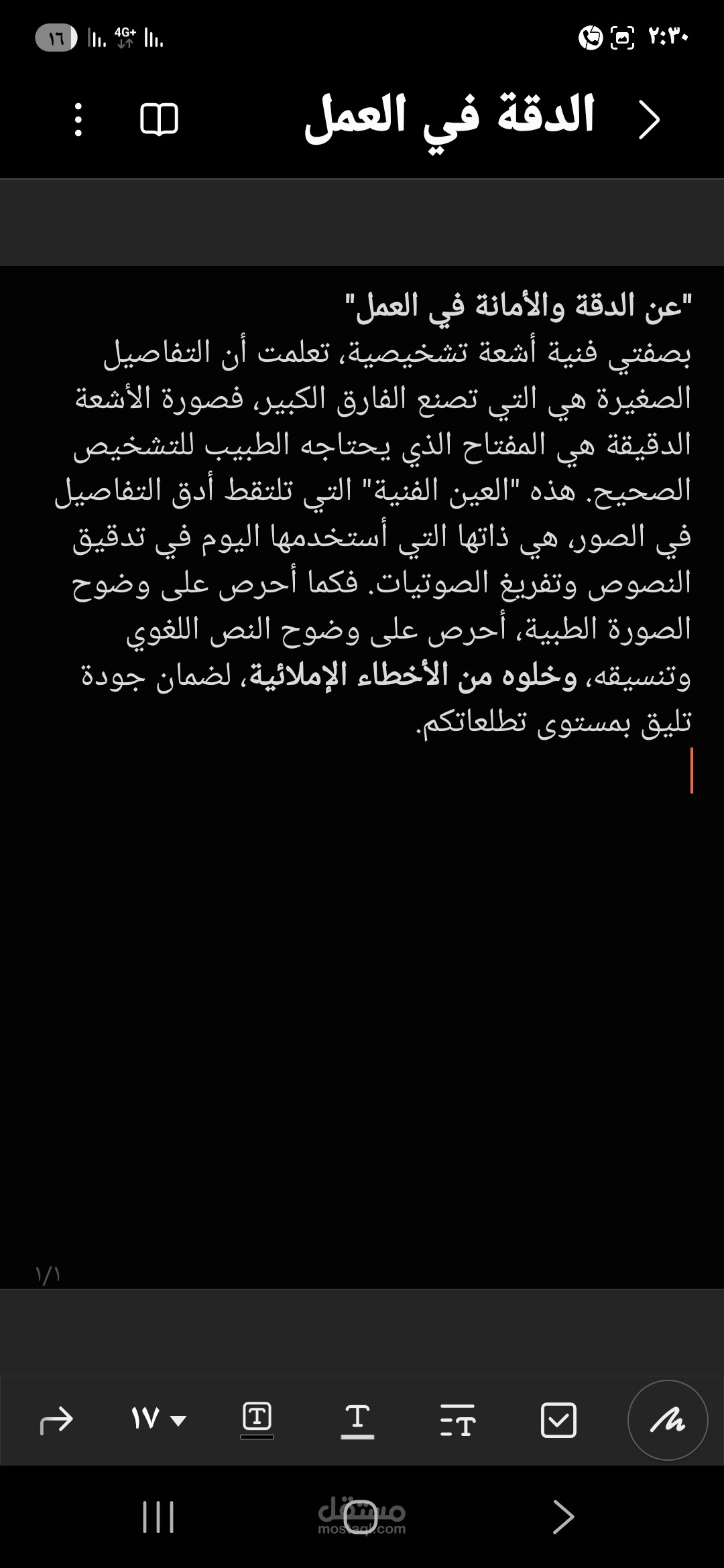Tap the back chevron beside the note title
724x1568 pixels.
(649, 118)
